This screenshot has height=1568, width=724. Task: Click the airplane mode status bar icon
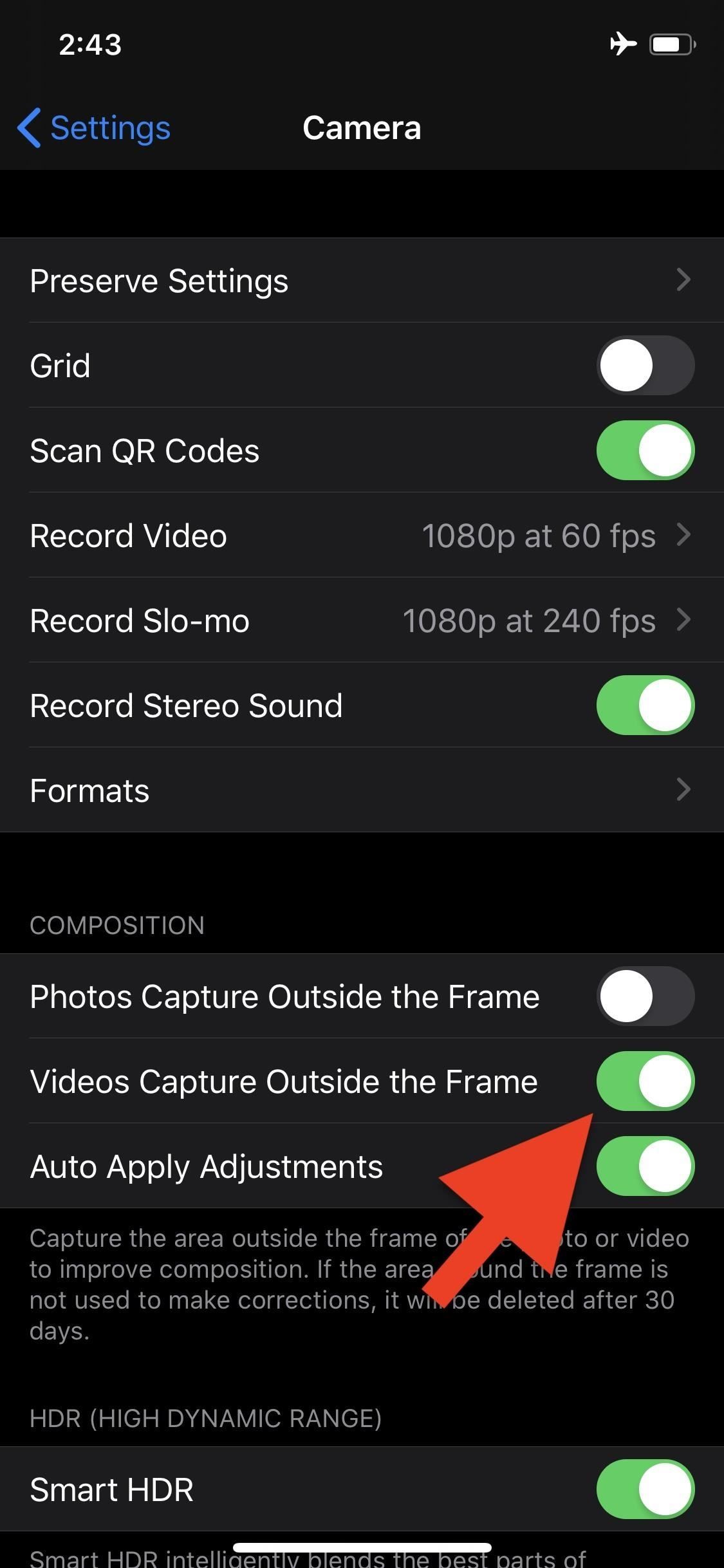pyautogui.click(x=624, y=44)
